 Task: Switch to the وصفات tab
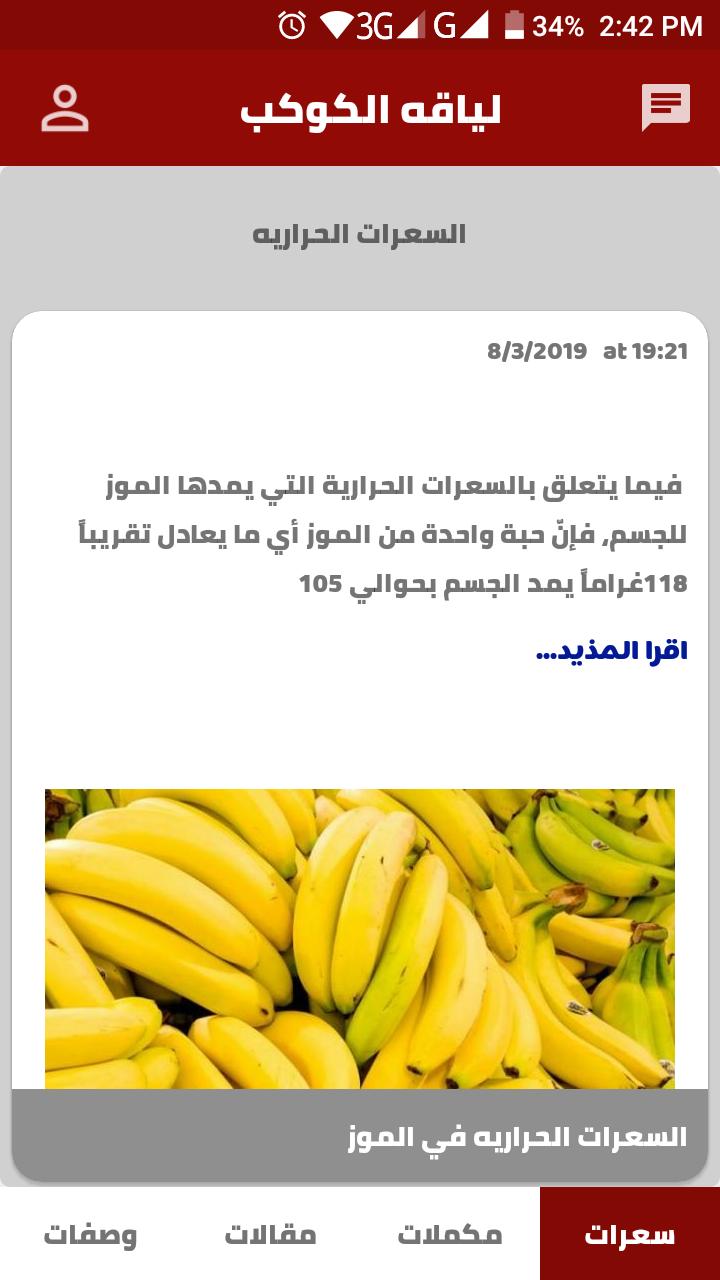90,1234
